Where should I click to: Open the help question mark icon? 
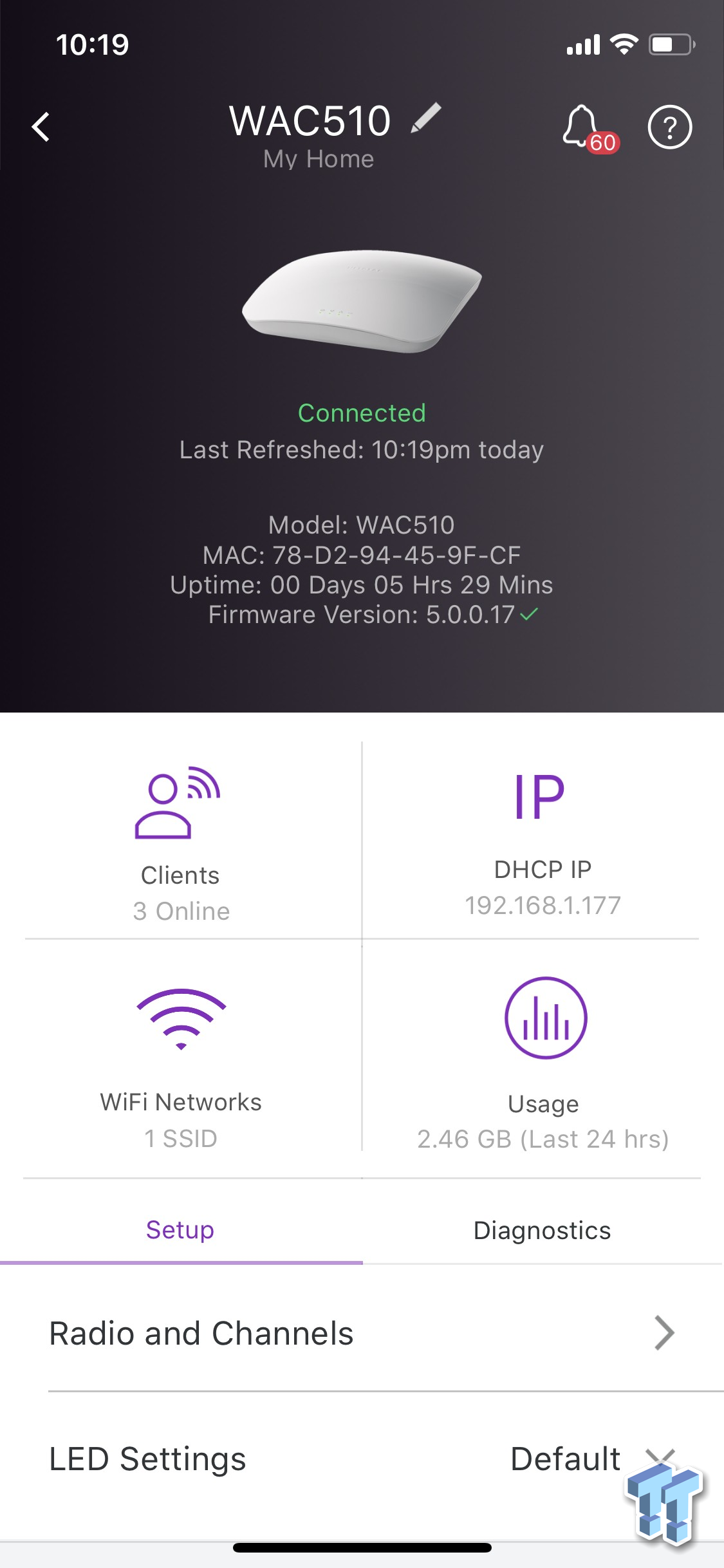click(x=671, y=127)
